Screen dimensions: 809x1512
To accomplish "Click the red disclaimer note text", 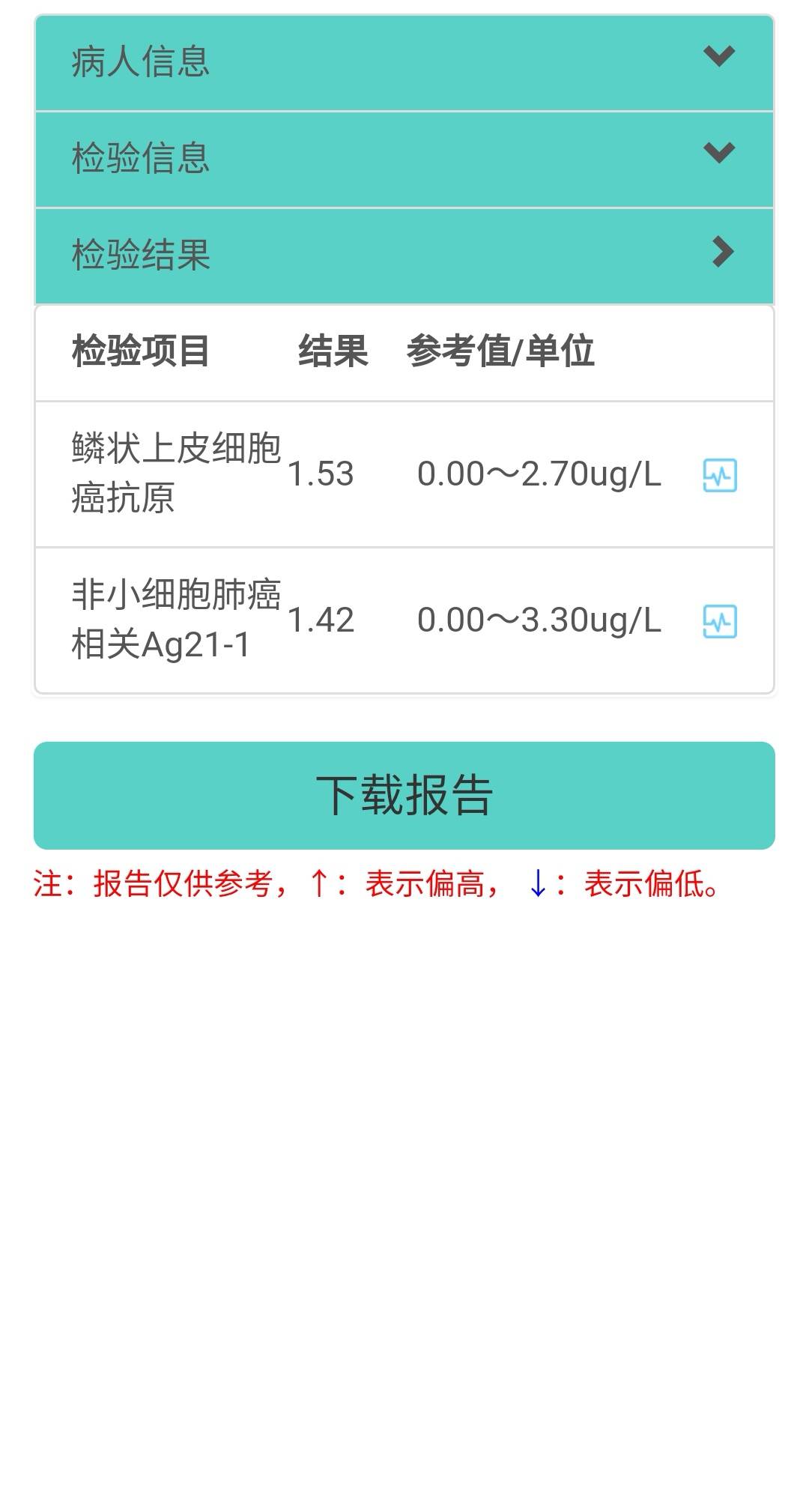I will pyautogui.click(x=375, y=884).
